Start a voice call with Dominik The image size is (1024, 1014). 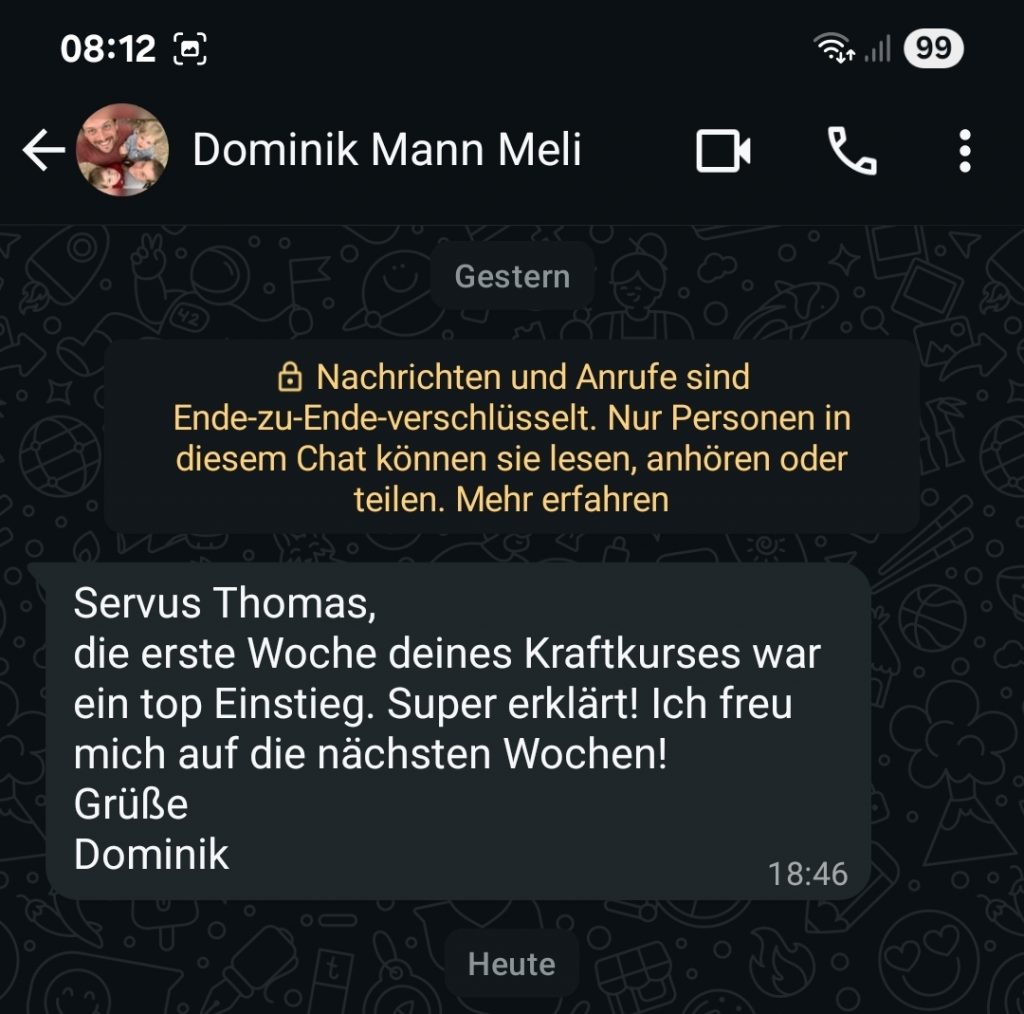pos(852,152)
